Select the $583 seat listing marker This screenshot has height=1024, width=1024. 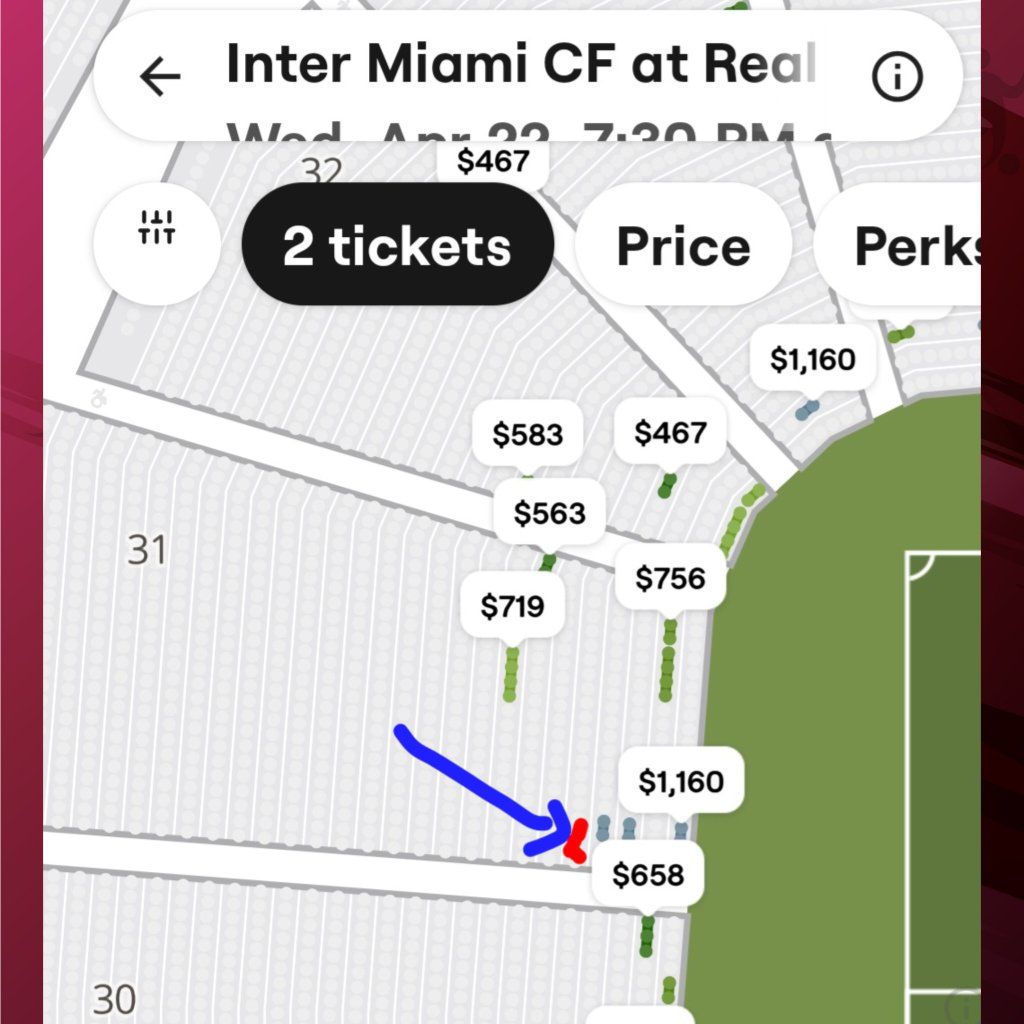[527, 435]
